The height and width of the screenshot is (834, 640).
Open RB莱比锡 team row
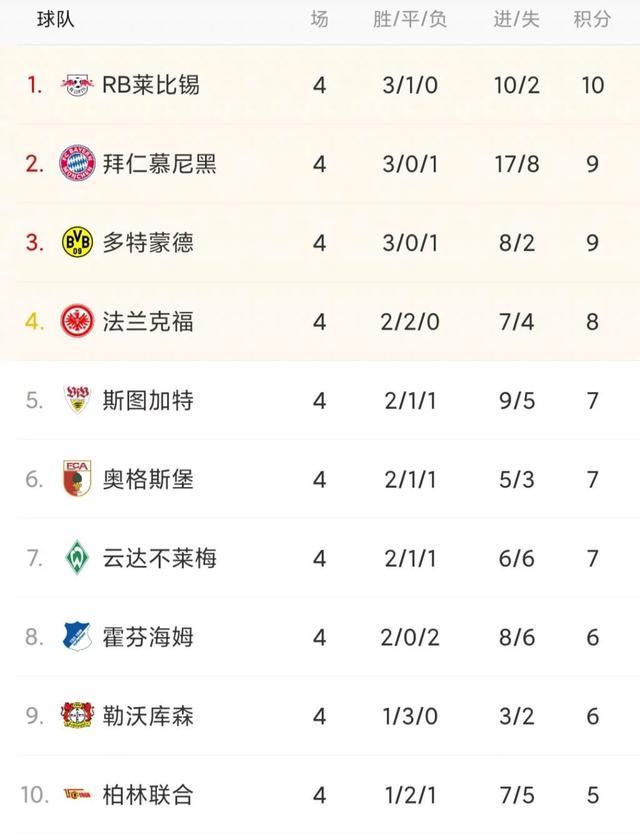[150, 84]
